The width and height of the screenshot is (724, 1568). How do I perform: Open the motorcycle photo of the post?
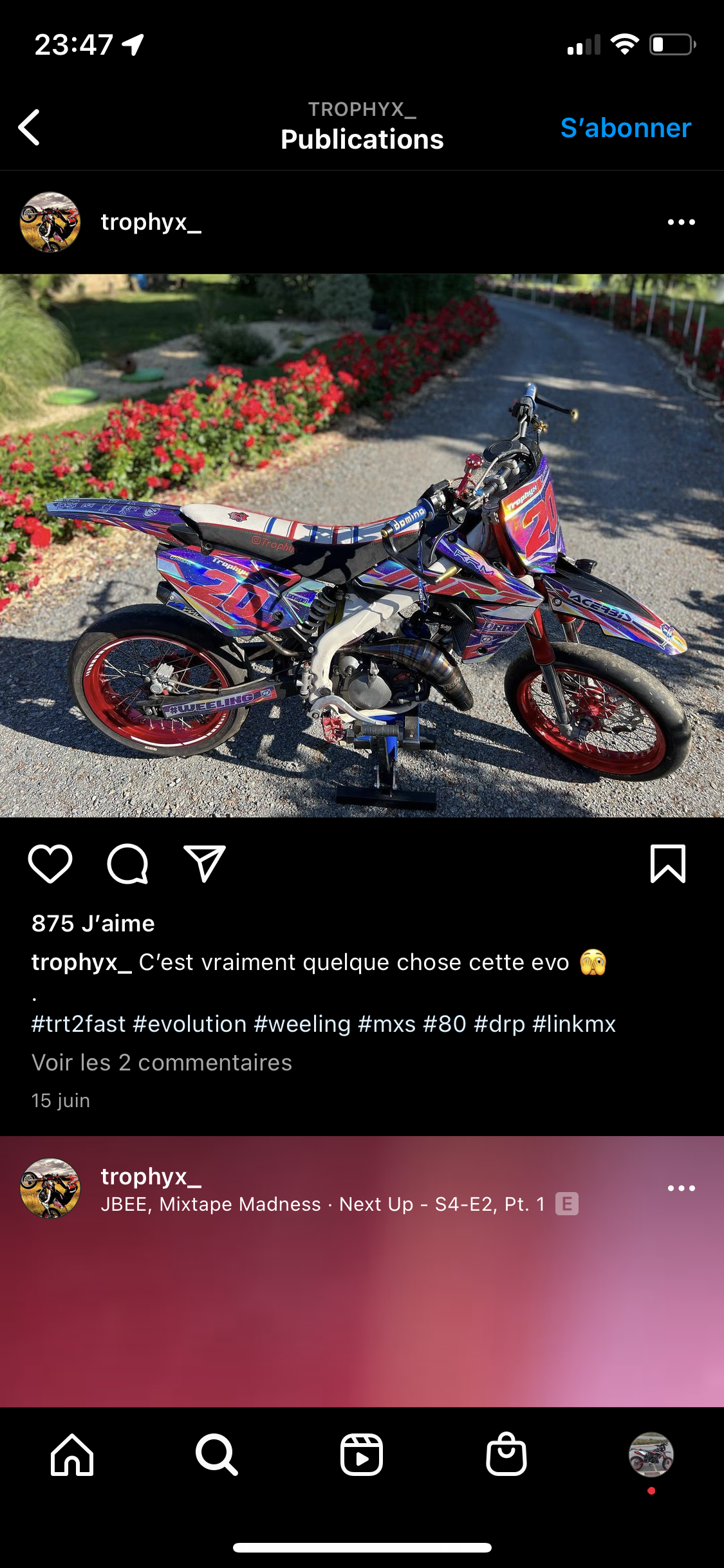point(362,546)
